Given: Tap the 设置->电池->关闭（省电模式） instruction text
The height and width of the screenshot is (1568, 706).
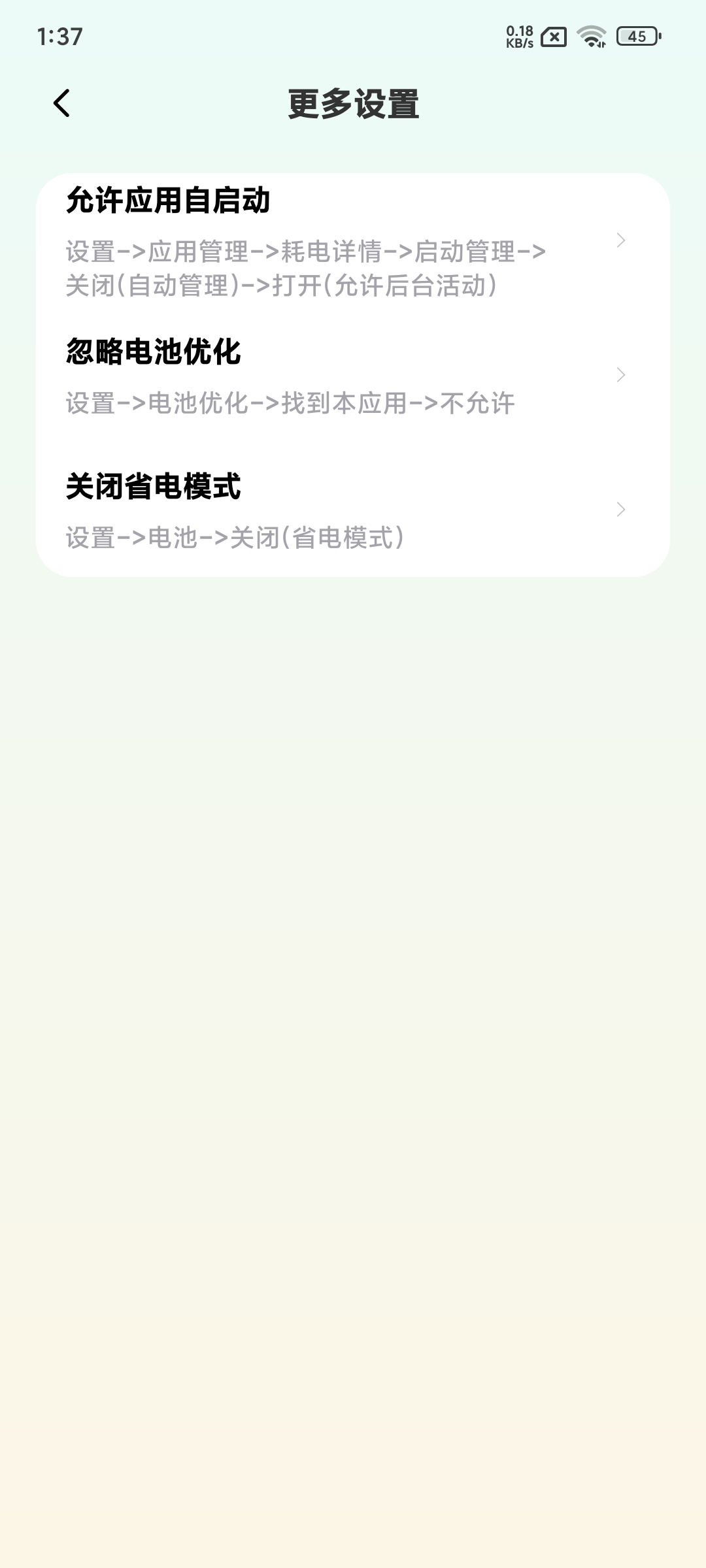Looking at the screenshot, I should pos(235,538).
